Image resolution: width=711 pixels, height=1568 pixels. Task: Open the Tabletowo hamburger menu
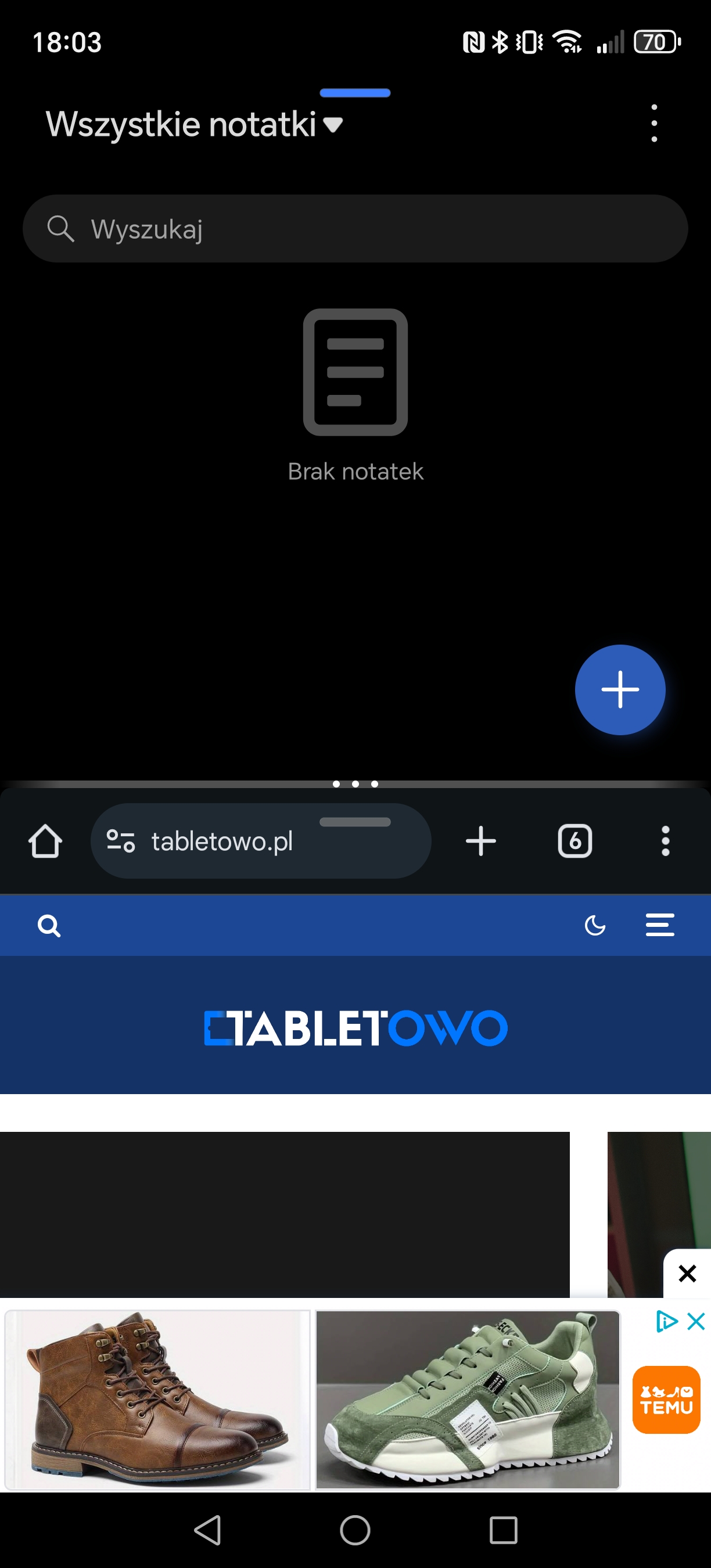(660, 925)
